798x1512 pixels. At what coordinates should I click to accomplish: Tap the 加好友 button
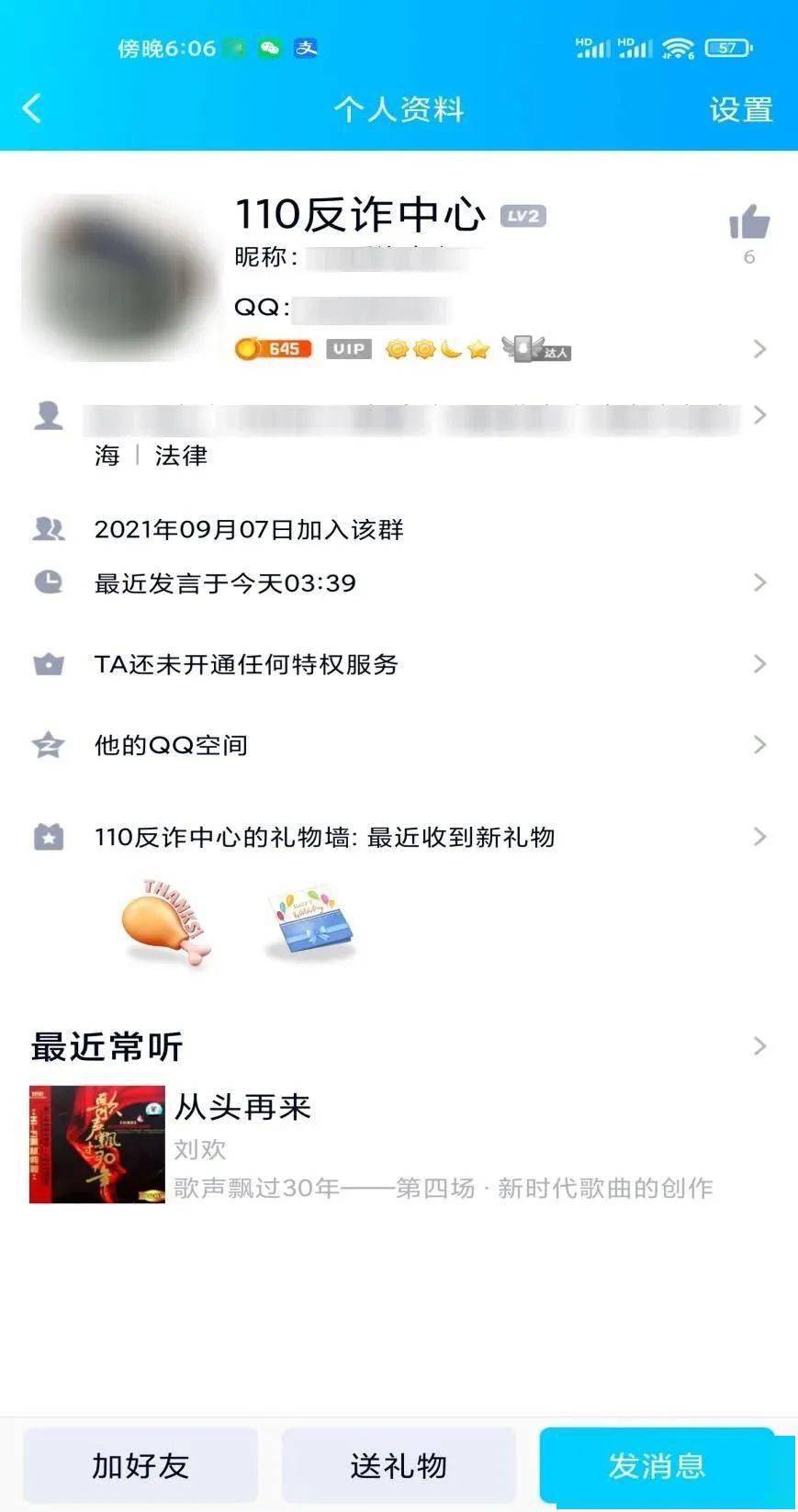[x=140, y=1465]
